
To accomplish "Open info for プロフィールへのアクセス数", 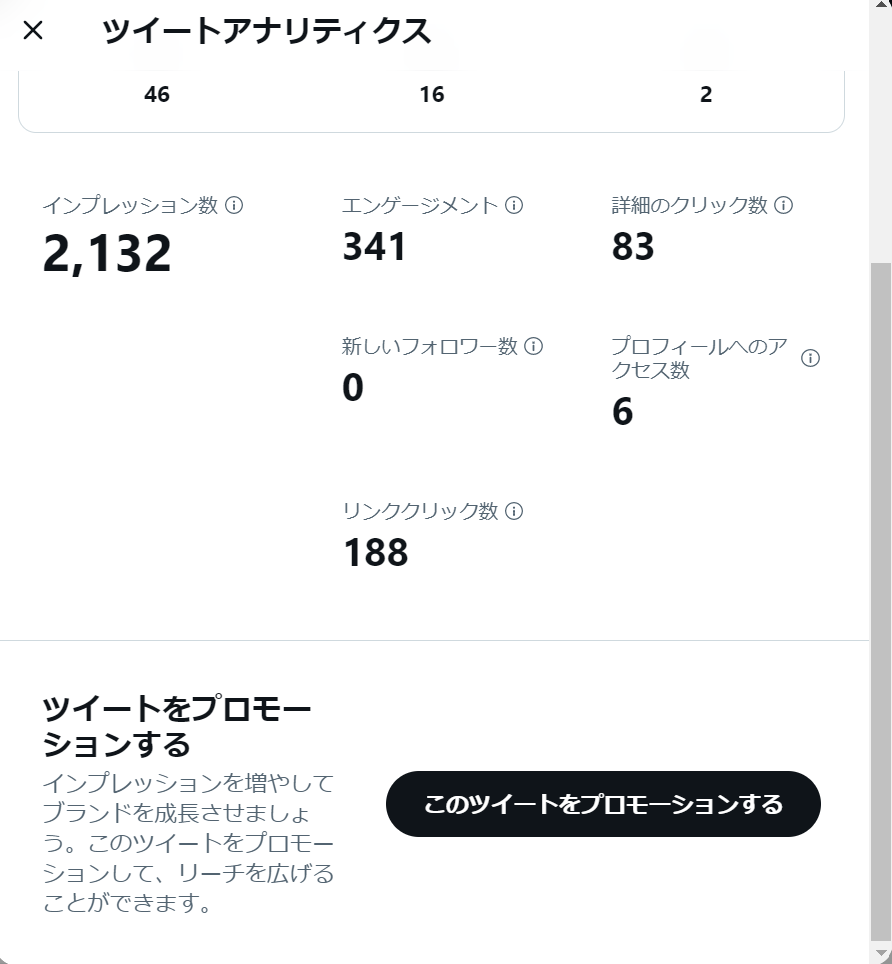I will point(810,358).
